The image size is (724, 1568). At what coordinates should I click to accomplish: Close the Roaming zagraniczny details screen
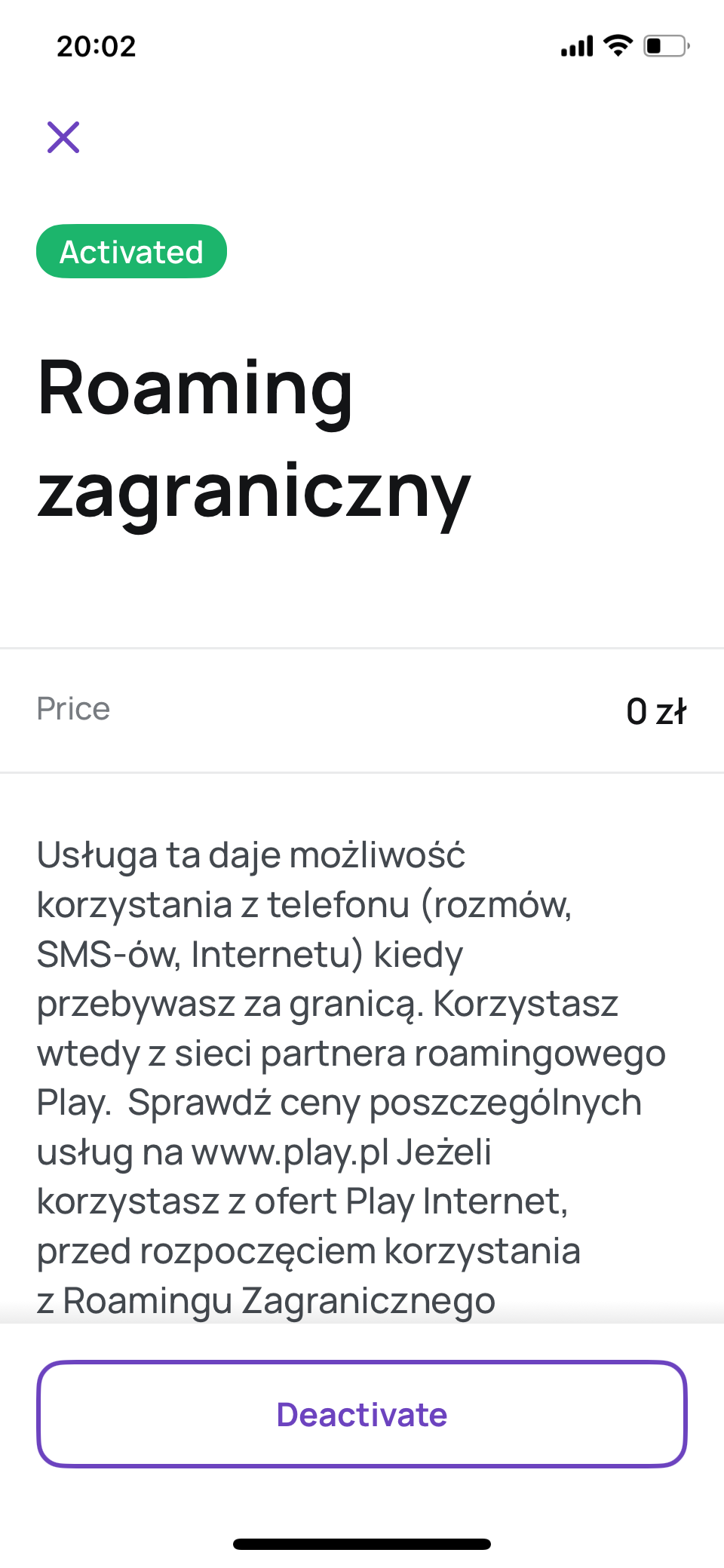pyautogui.click(x=63, y=137)
